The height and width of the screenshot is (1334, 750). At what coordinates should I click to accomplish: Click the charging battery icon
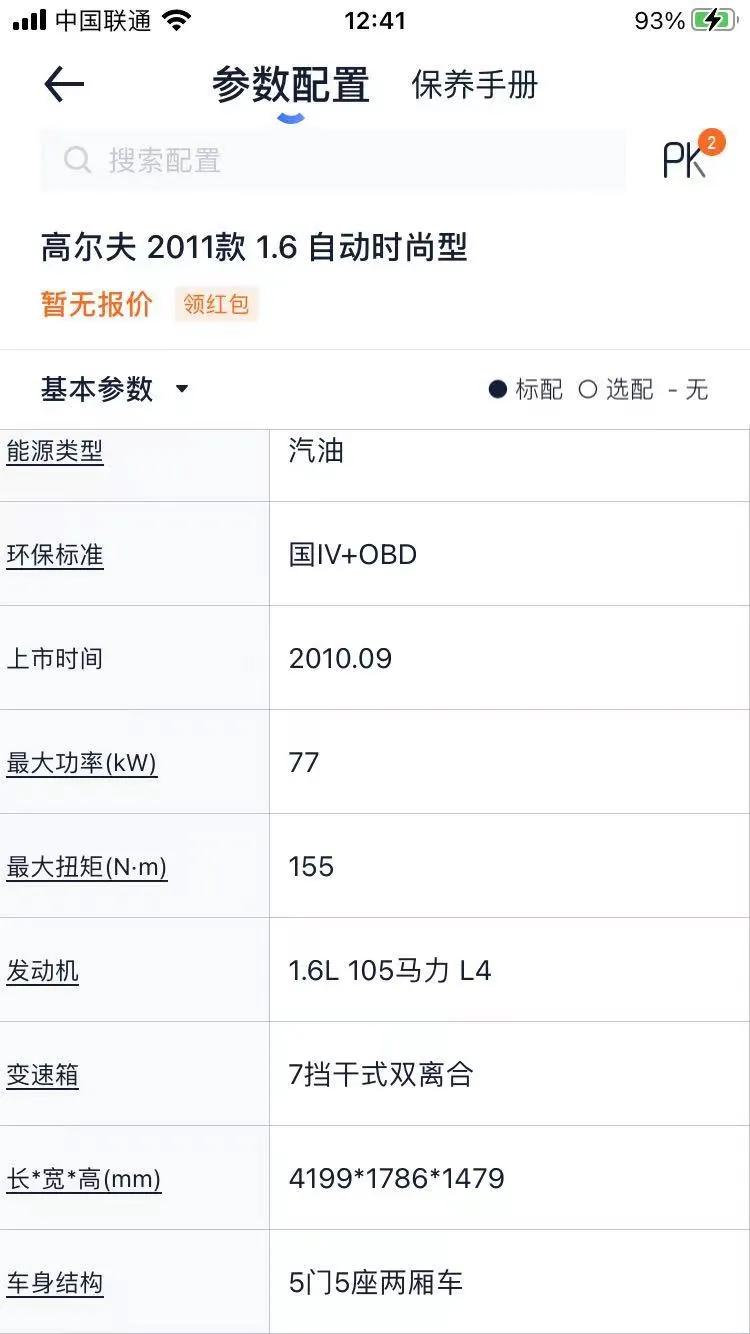712,19
